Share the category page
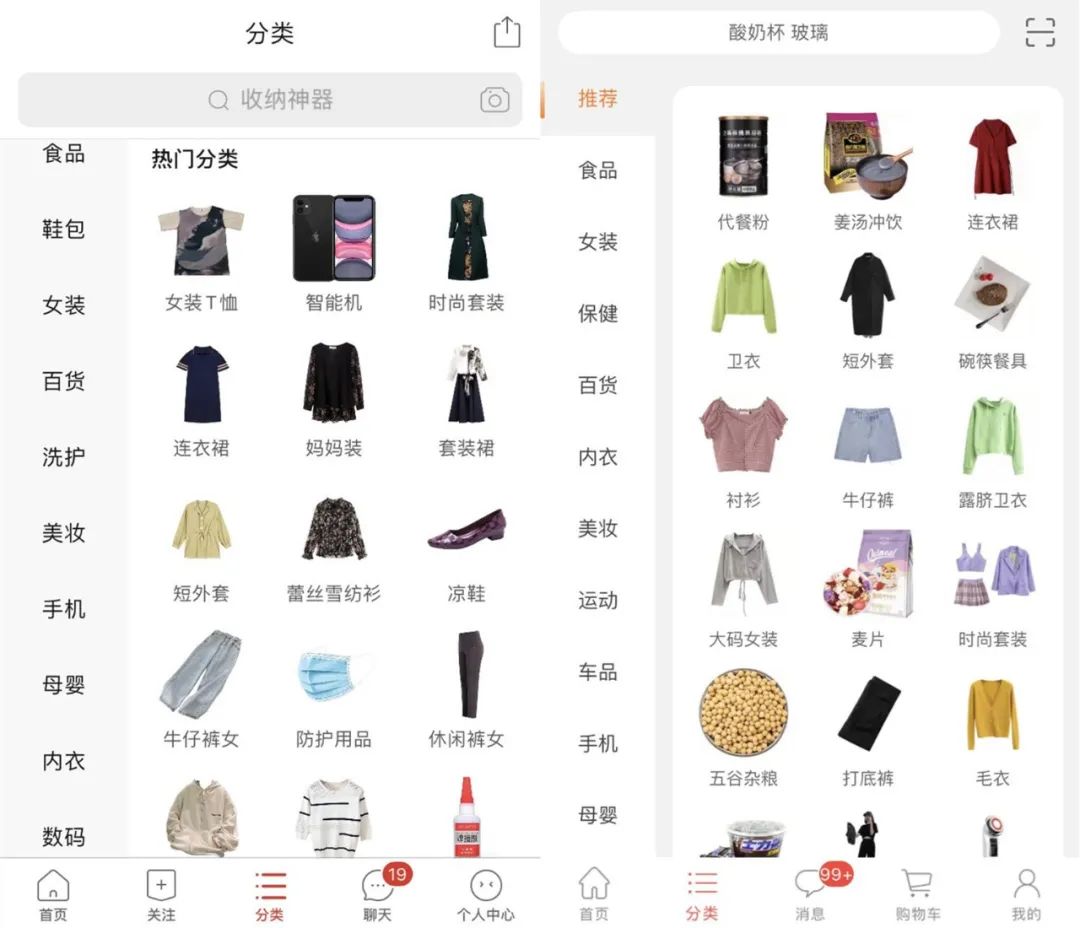1080x928 pixels. (x=507, y=32)
